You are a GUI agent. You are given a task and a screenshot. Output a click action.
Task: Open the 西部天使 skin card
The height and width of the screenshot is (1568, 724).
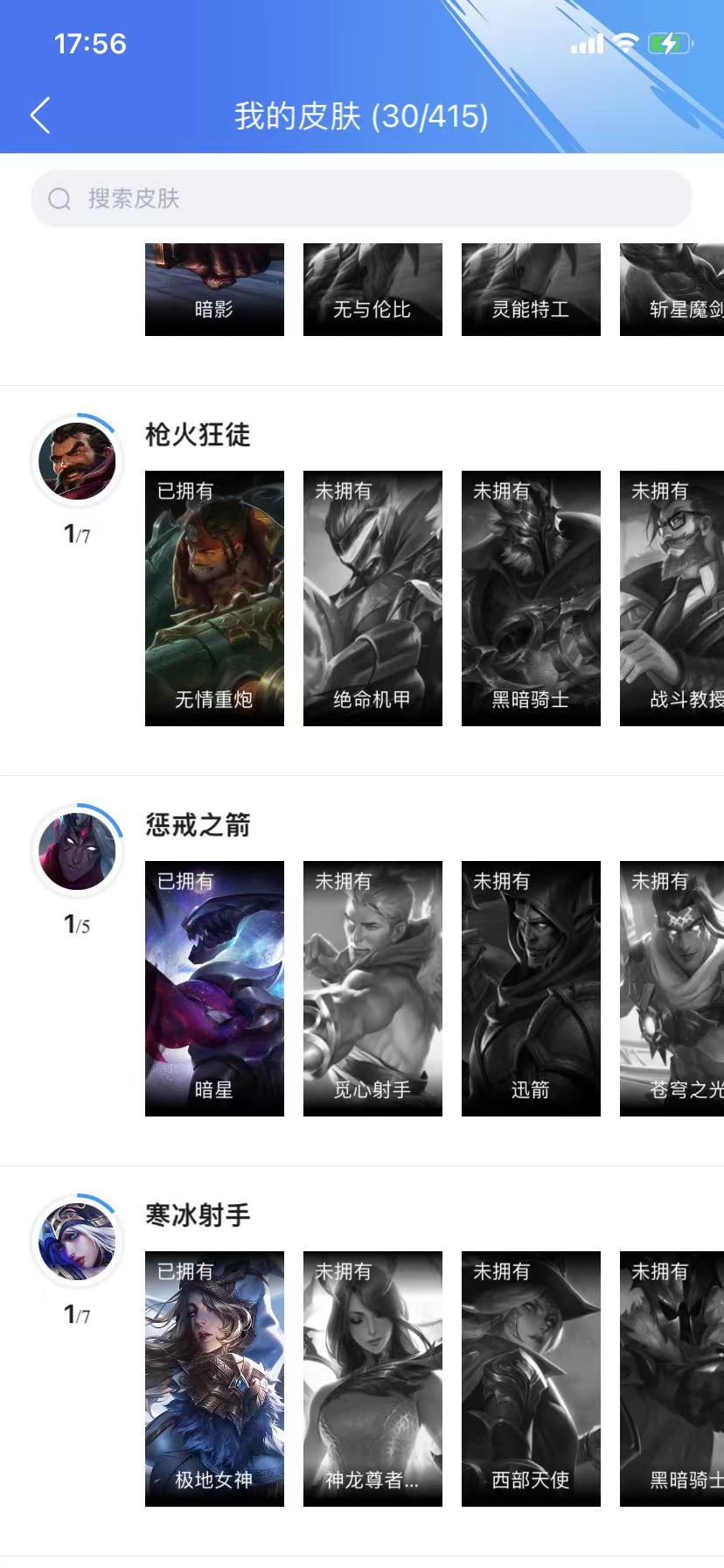(531, 1379)
